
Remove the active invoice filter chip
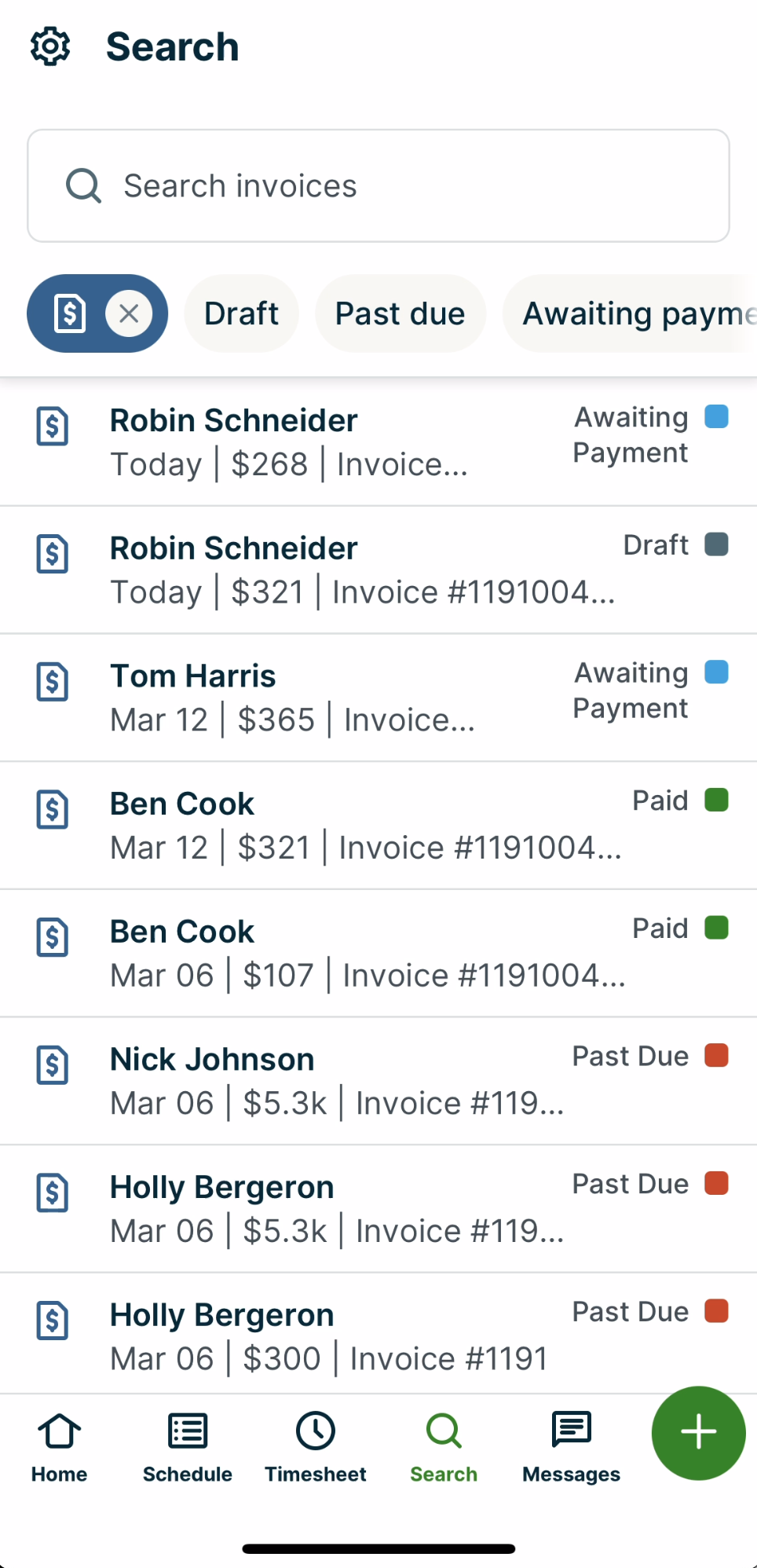coord(128,313)
